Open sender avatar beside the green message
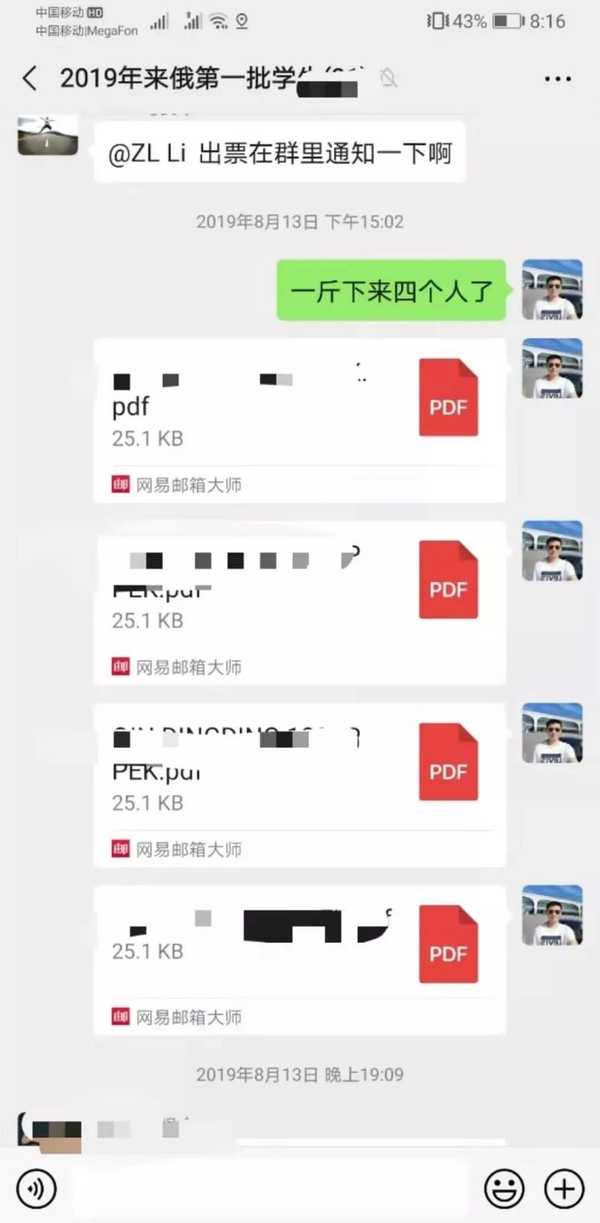The width and height of the screenshot is (600, 1223). tap(552, 290)
